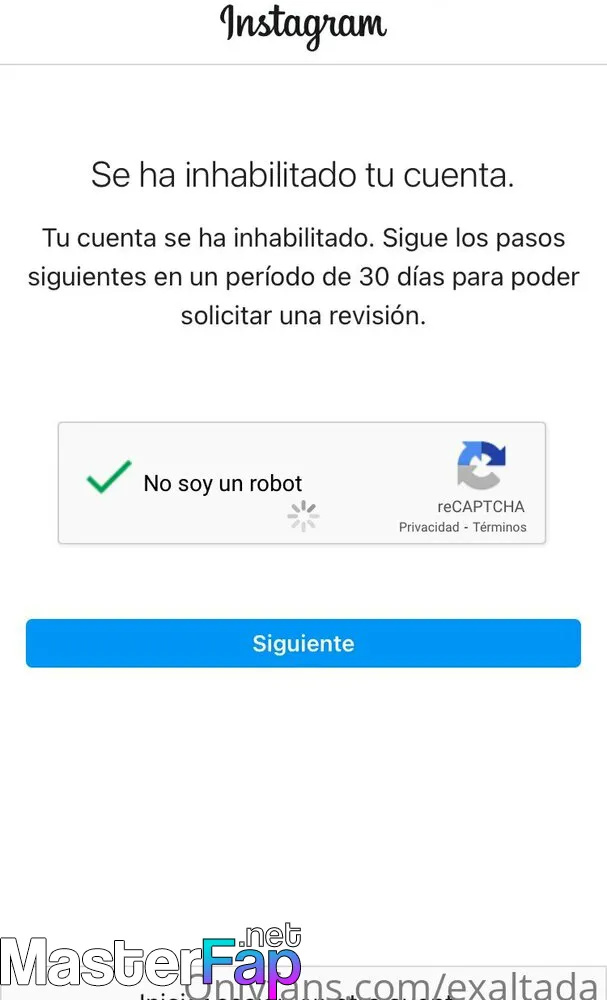
Task: Open the reCAPTCHA Privacidad link
Action: point(428,527)
